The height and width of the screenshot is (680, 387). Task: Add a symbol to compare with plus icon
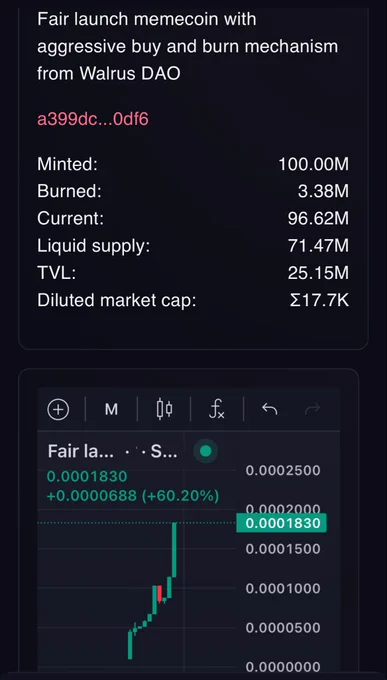tap(58, 409)
